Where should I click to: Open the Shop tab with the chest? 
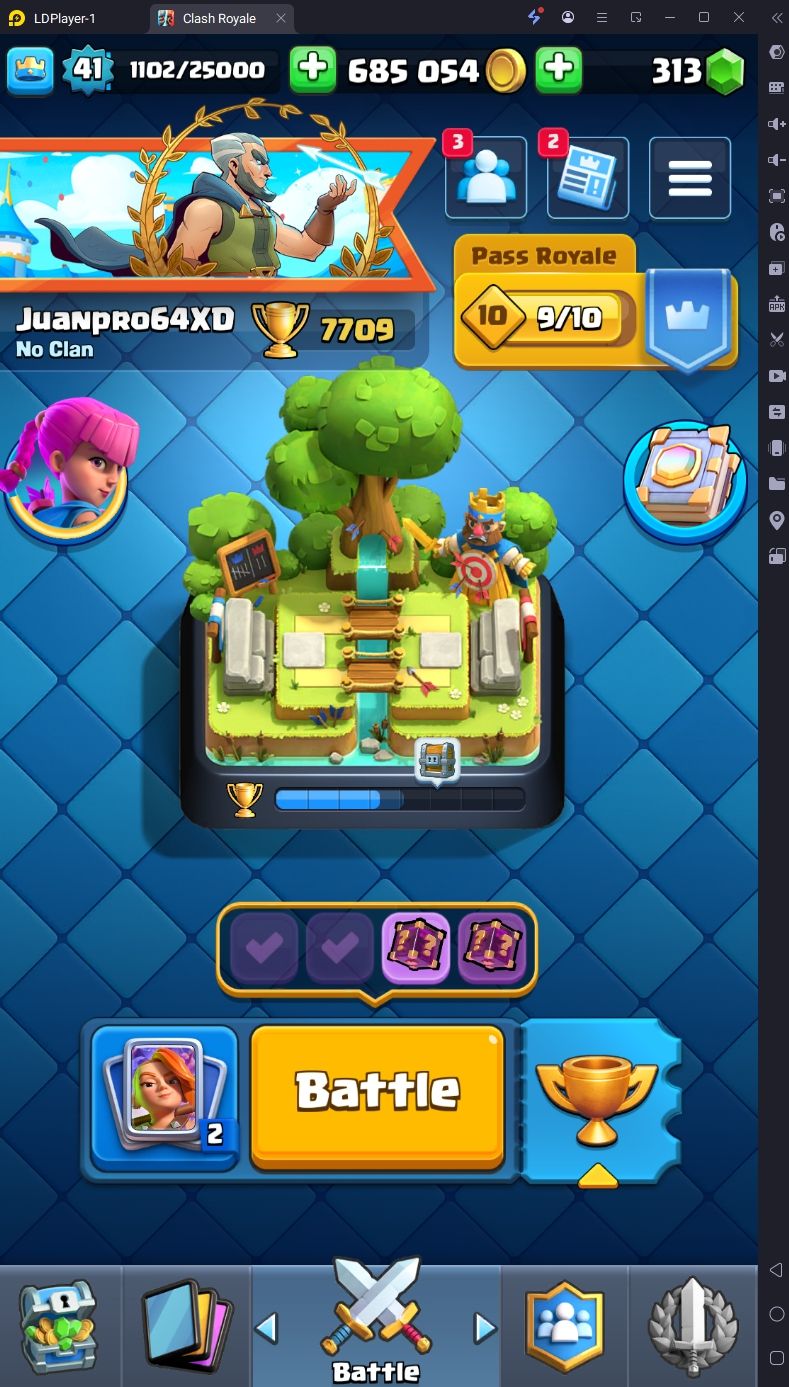tap(60, 1327)
